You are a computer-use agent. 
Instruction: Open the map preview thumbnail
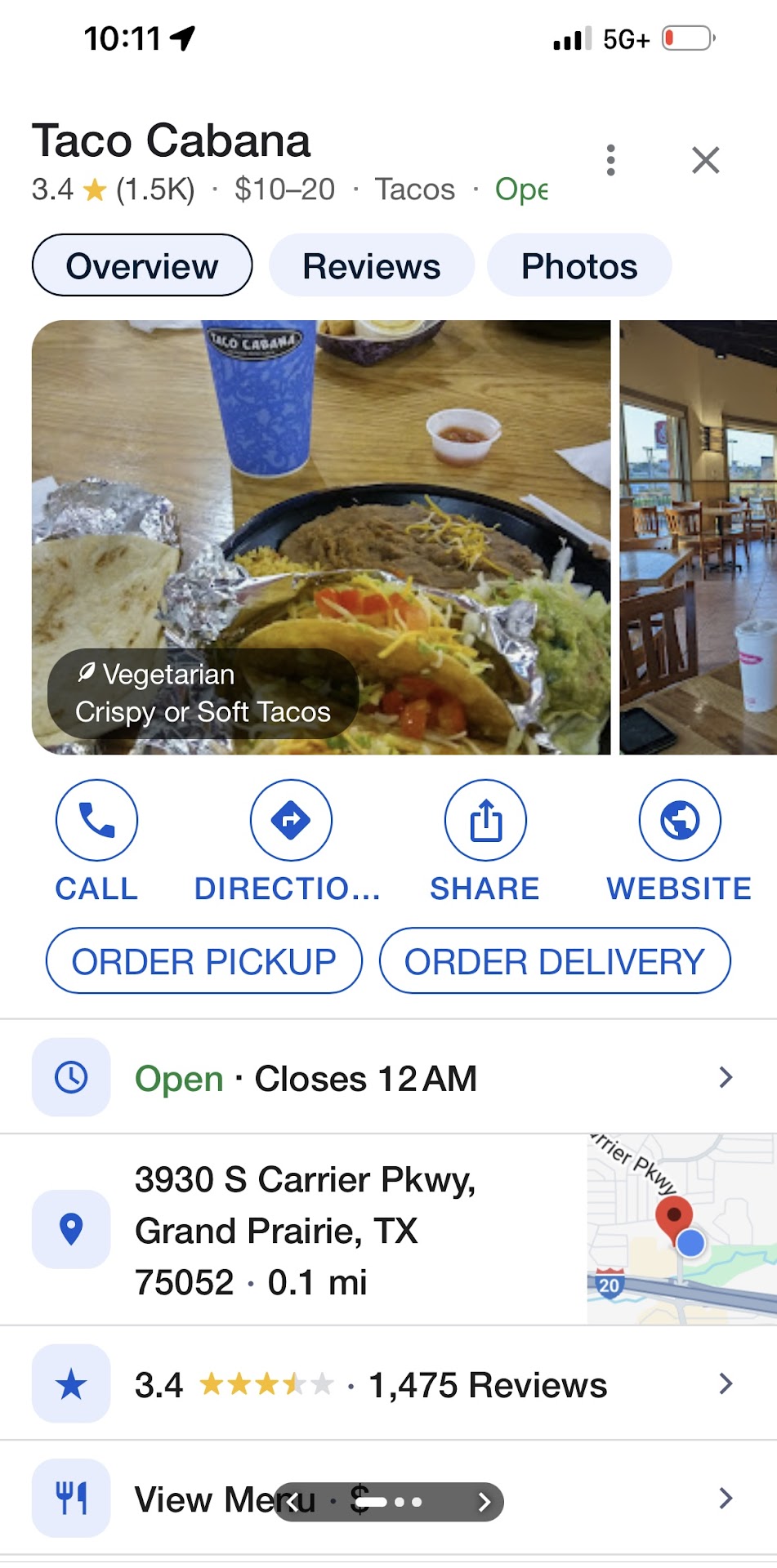pos(681,1230)
